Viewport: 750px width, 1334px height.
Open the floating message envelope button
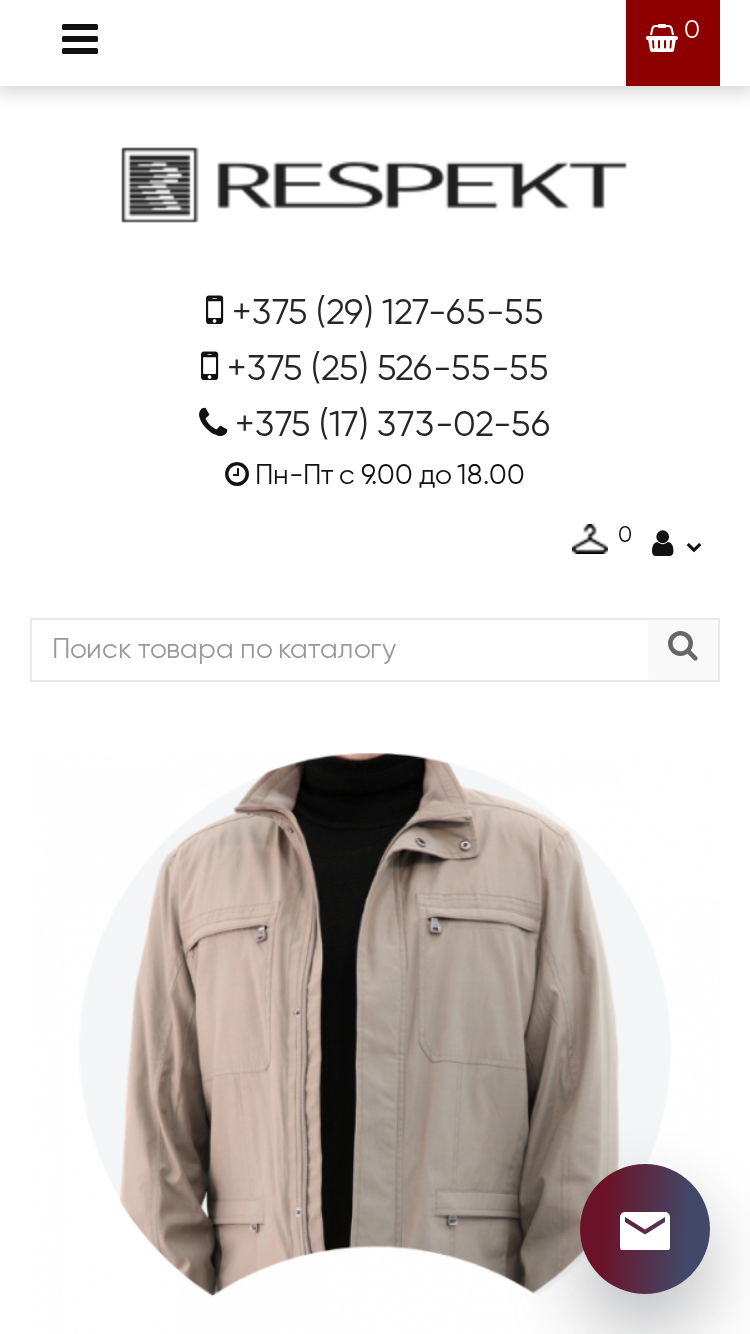pyautogui.click(x=645, y=1229)
